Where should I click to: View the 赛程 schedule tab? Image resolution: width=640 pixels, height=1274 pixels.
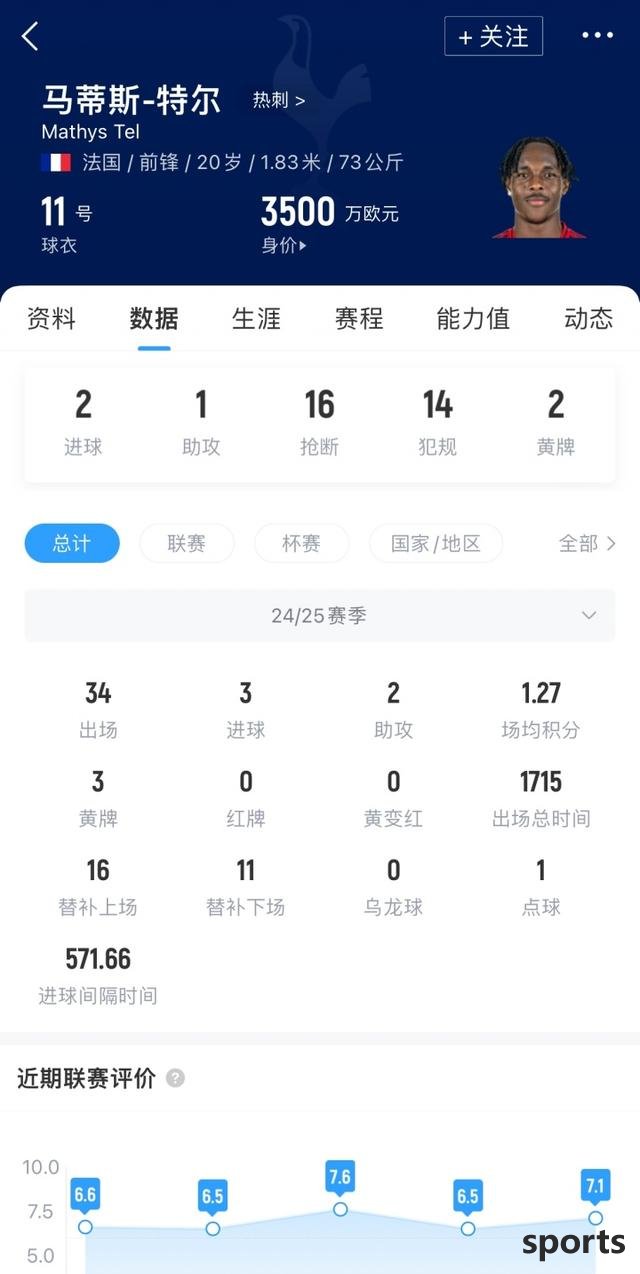coord(359,318)
